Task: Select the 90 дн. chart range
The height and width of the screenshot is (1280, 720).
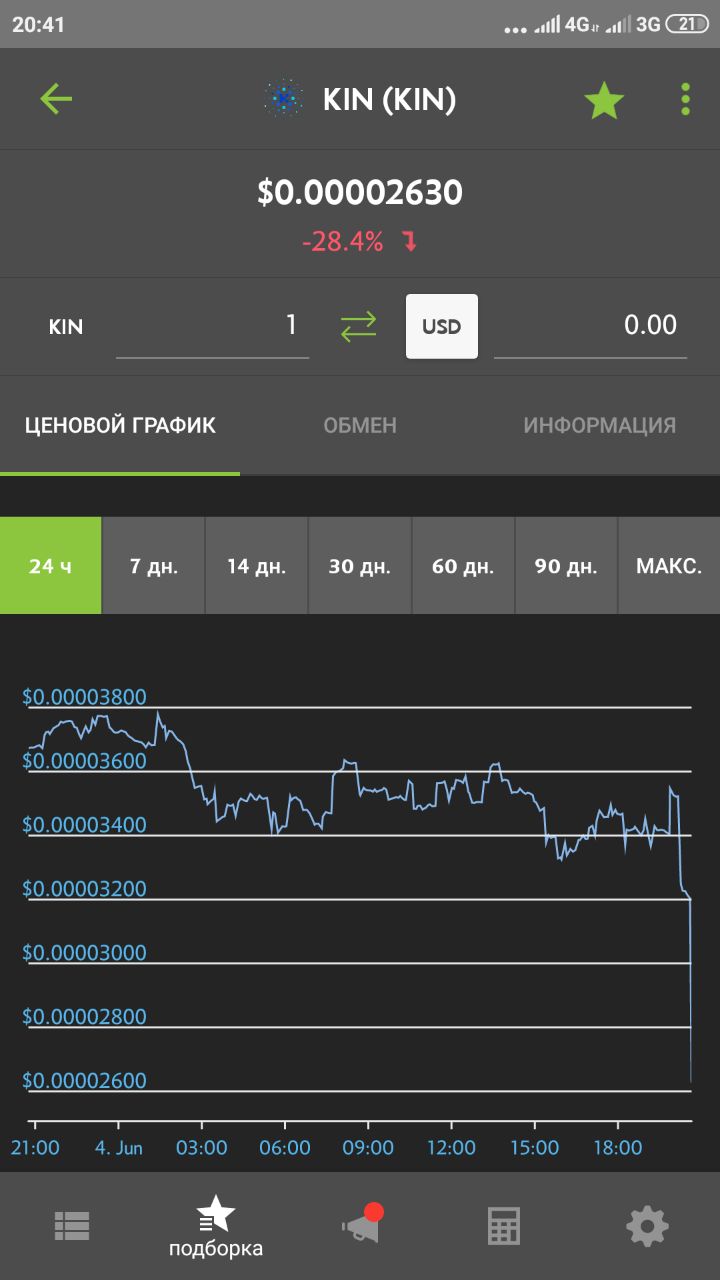Action: click(x=566, y=566)
